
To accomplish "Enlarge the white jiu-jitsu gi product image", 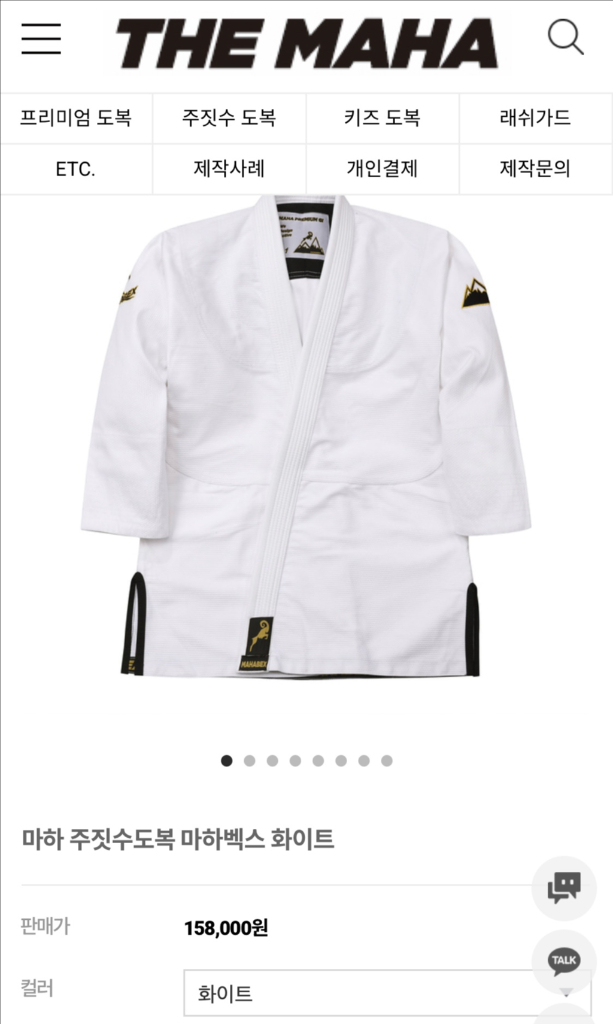I will pyautogui.click(x=306, y=440).
